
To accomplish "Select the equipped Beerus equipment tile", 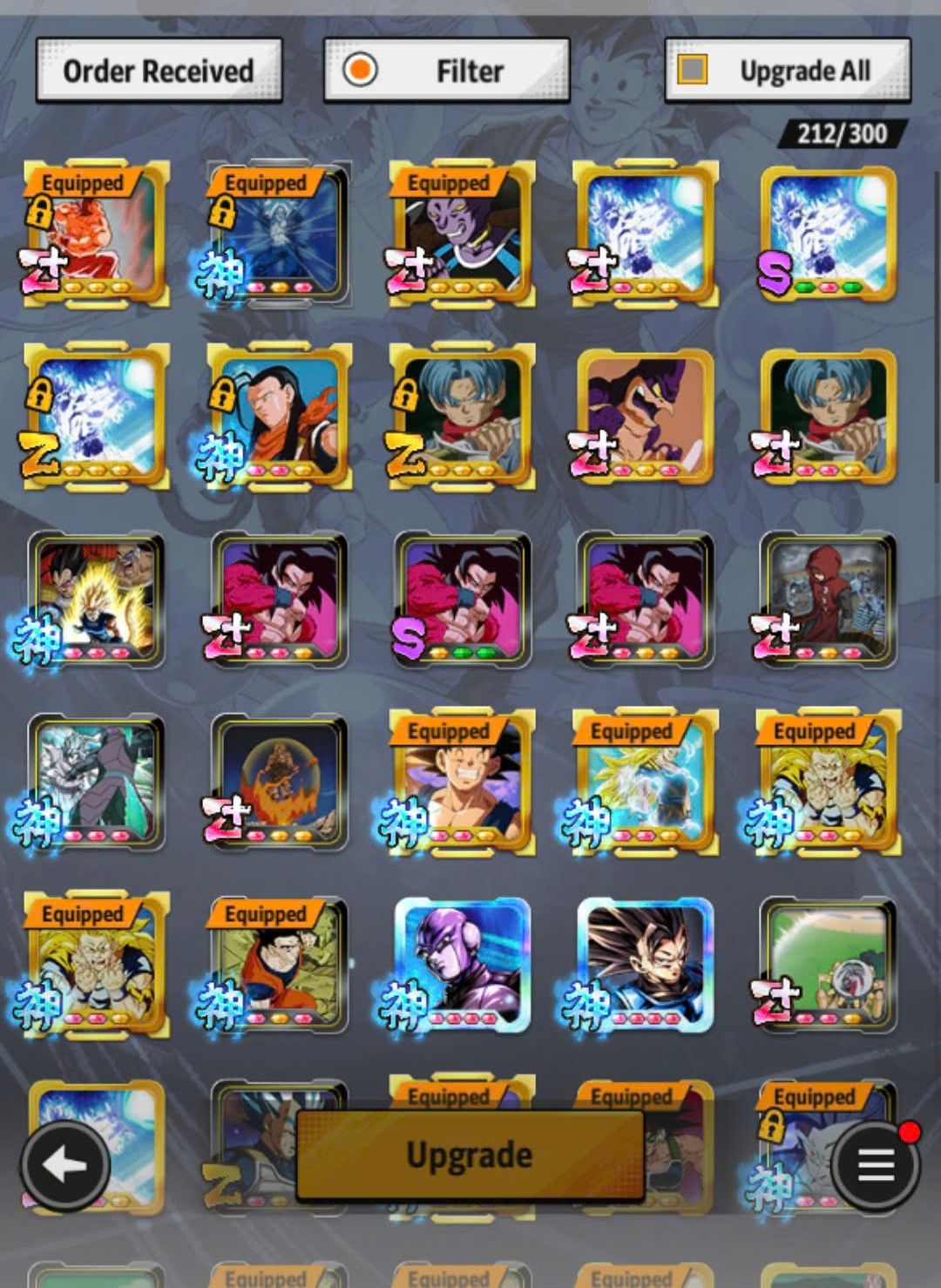I will tap(463, 234).
